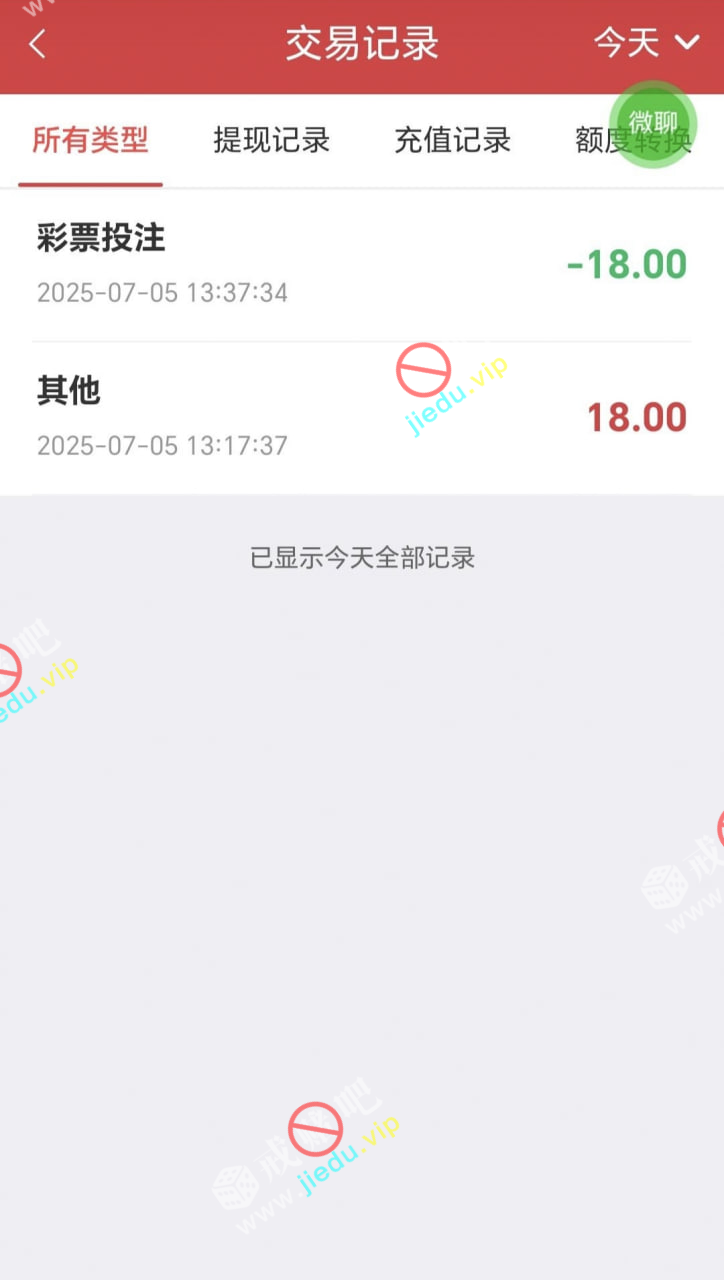Switch to the 提现记录 tab
The width and height of the screenshot is (724, 1280).
click(271, 141)
